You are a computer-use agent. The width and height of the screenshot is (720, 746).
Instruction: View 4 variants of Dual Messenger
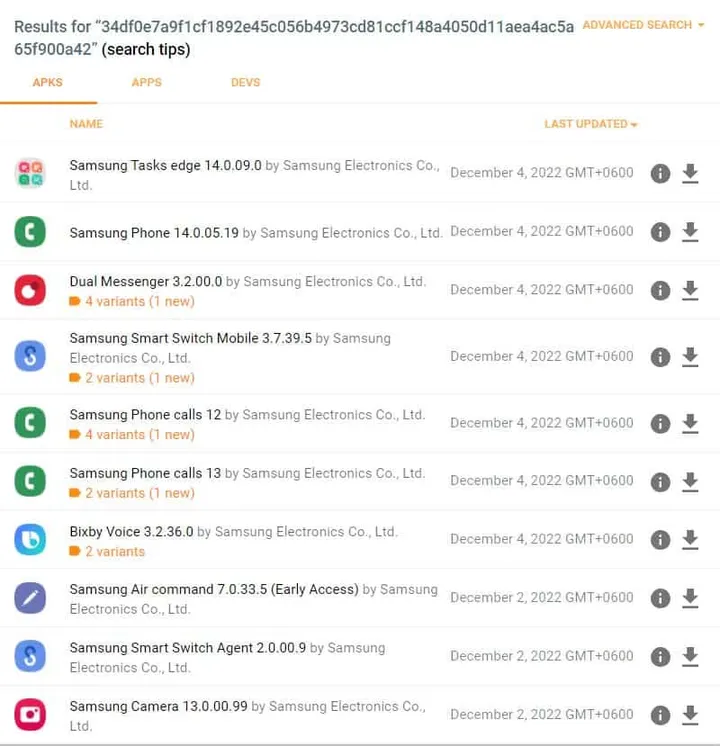[139, 301]
